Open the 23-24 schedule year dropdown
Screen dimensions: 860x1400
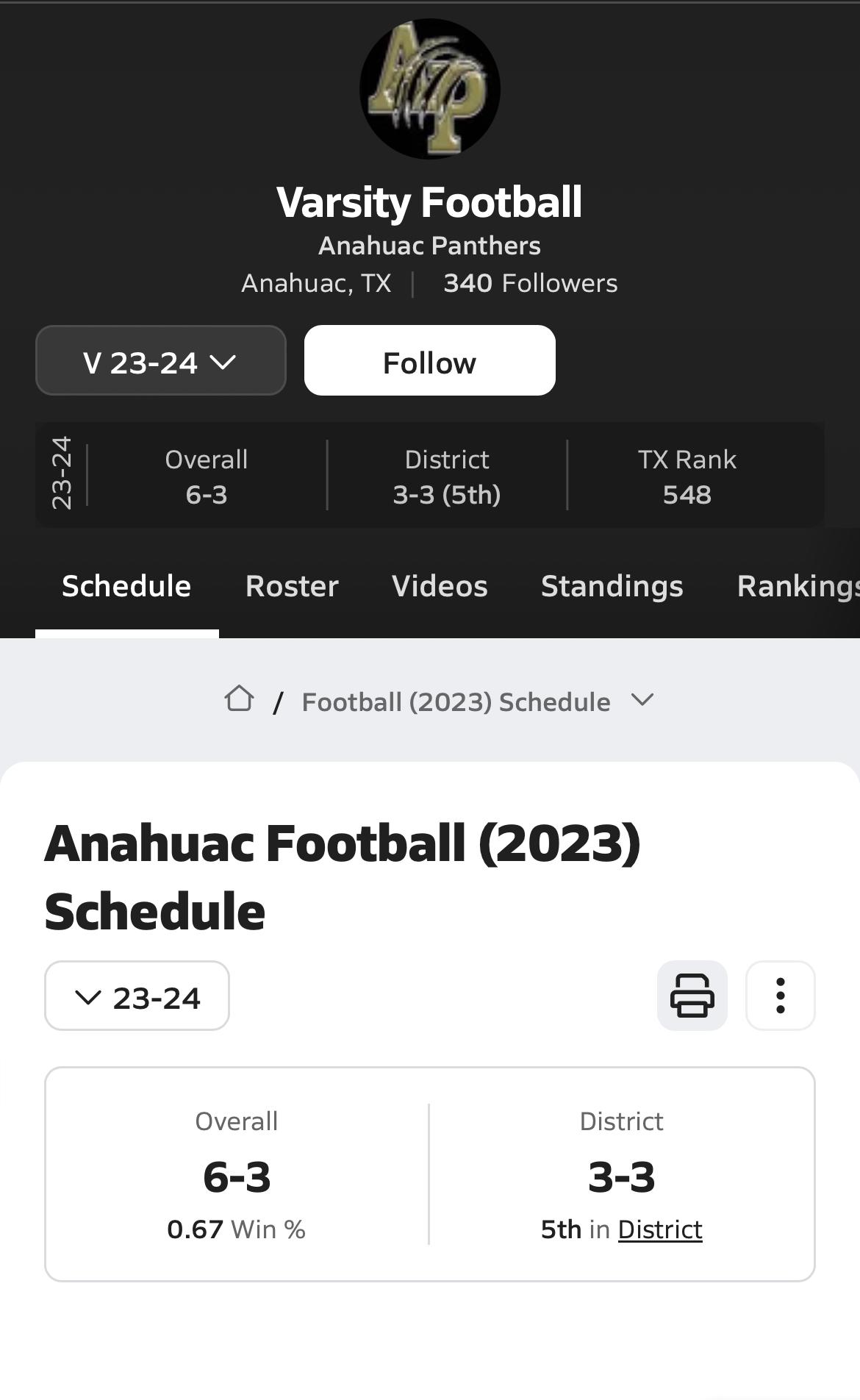coord(137,996)
